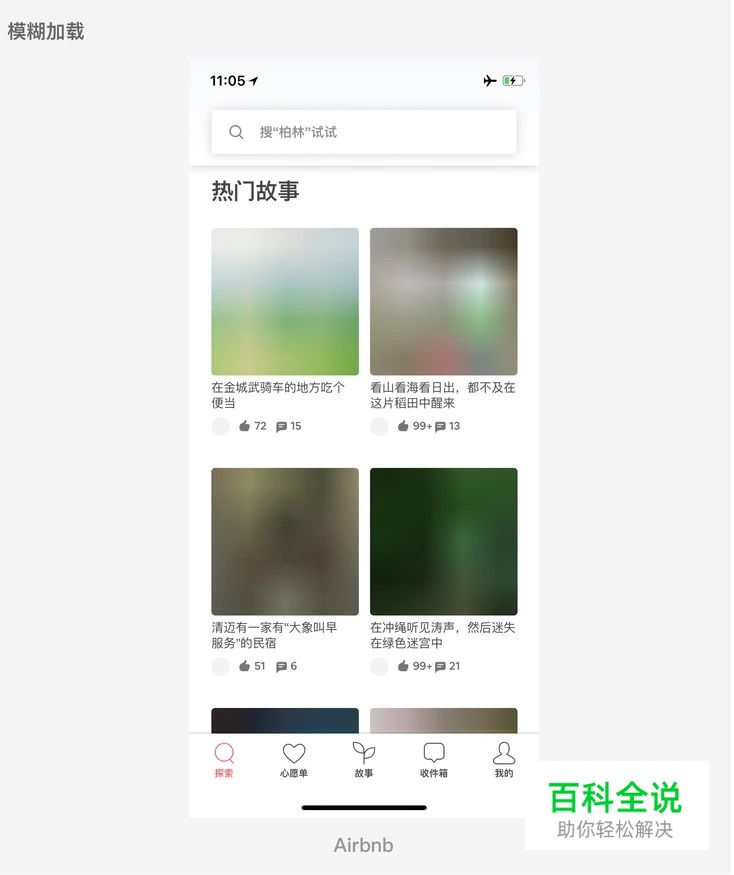Click the comment bubble icon showing 15
The height and width of the screenshot is (875, 734).
(x=282, y=426)
